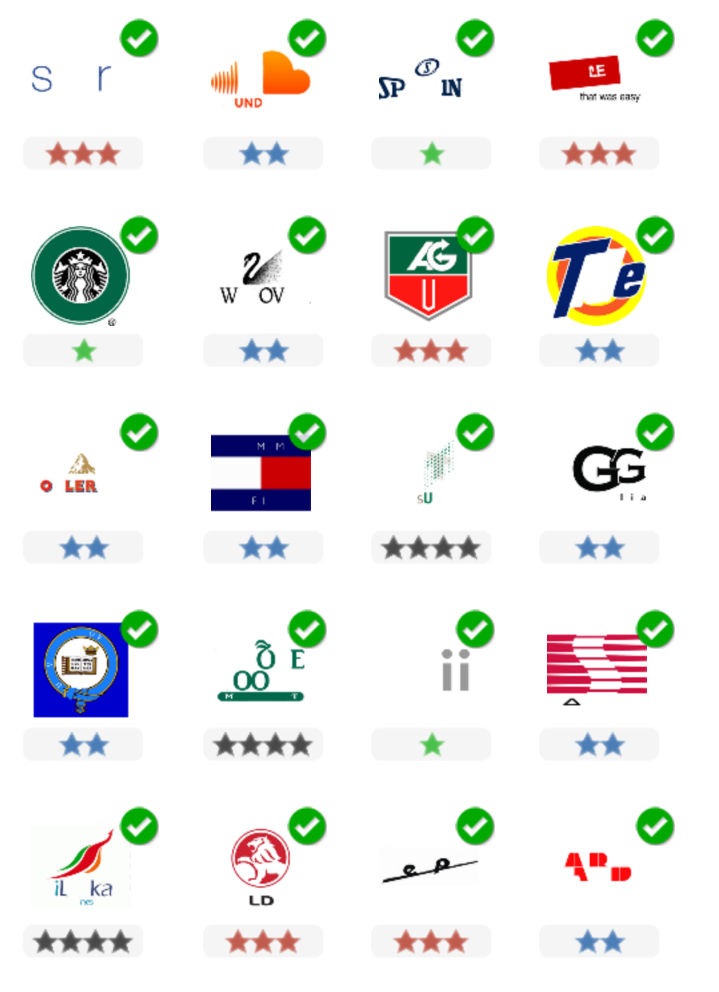Screen dimensions: 719x992
Task: Tap the yellow circle "T e" logo
Action: tap(598, 275)
